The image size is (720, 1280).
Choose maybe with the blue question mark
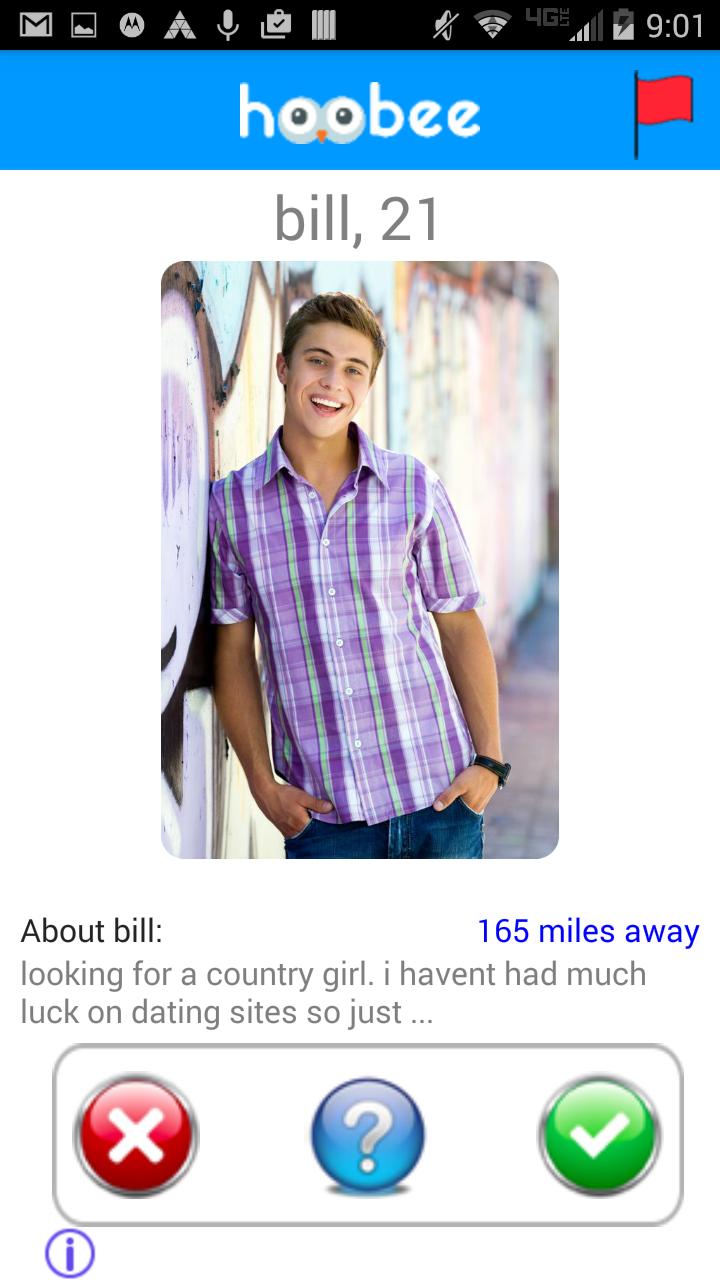pos(368,1135)
